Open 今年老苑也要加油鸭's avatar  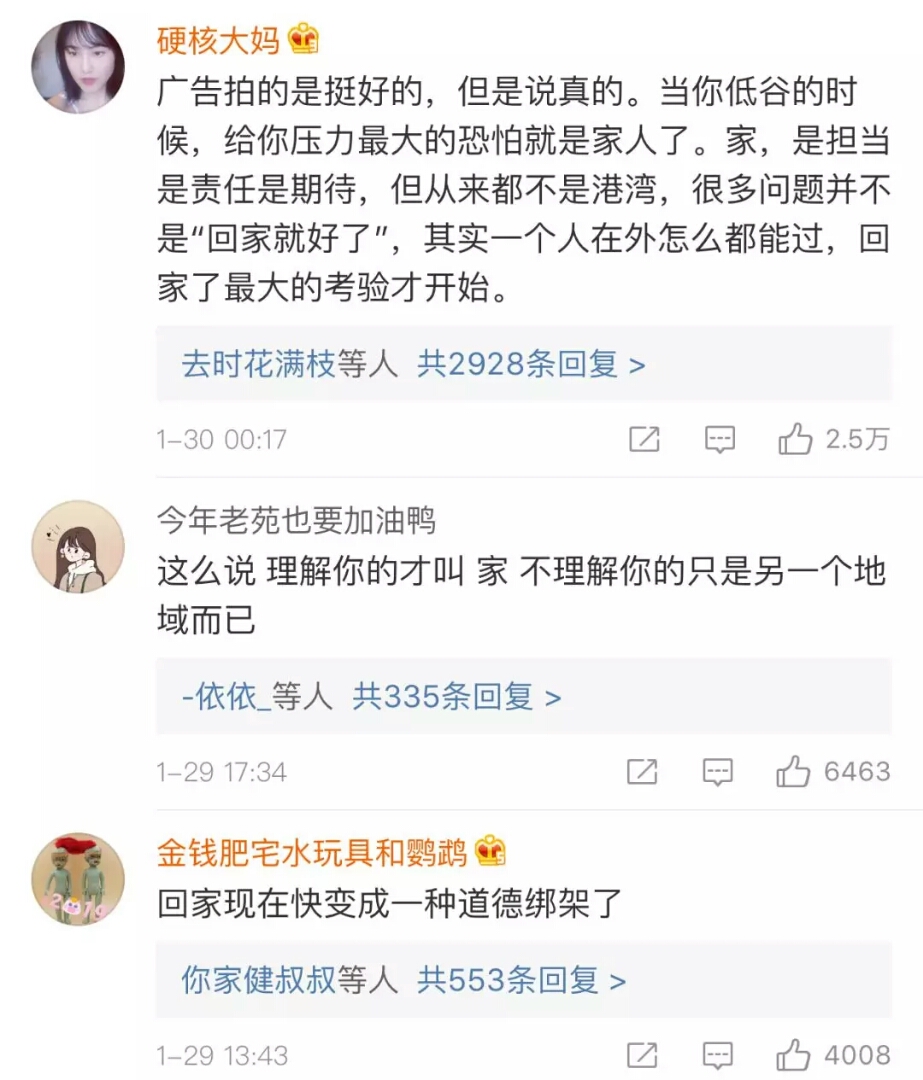coord(78,547)
